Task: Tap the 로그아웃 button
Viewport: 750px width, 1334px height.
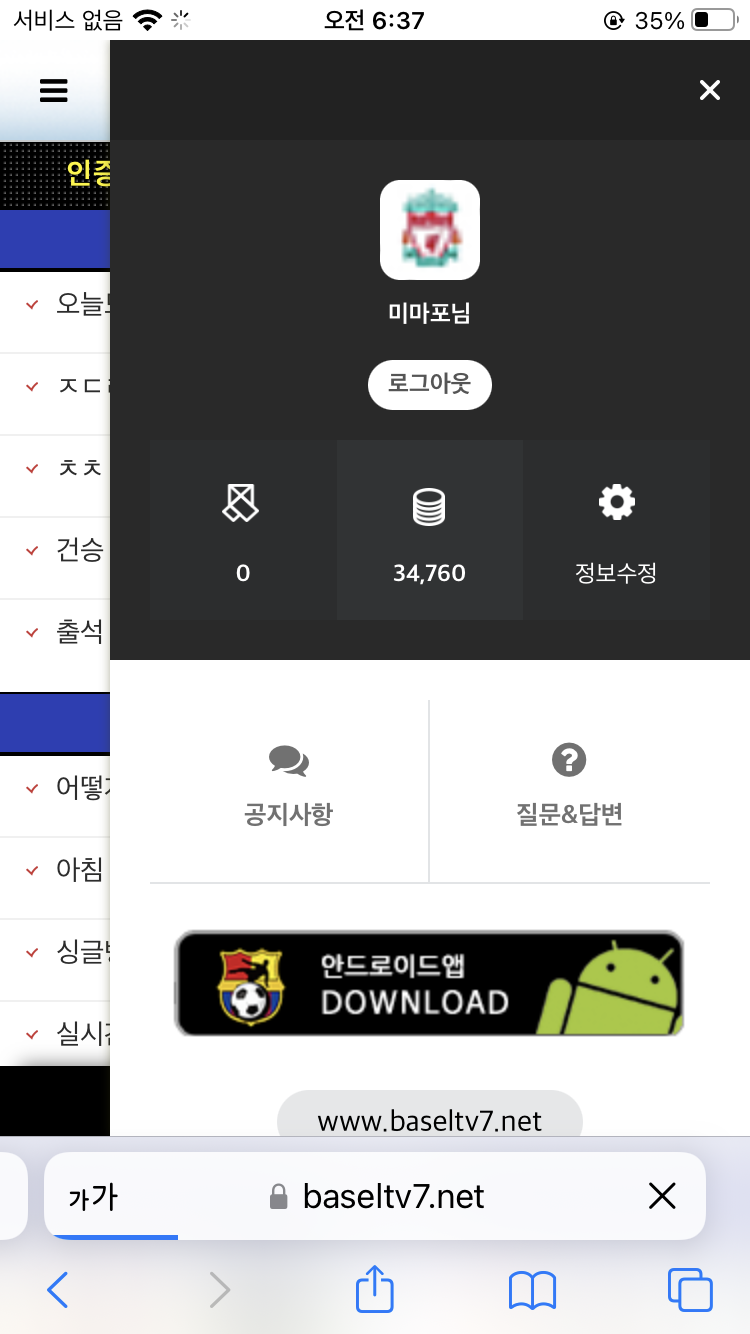Action: click(429, 385)
